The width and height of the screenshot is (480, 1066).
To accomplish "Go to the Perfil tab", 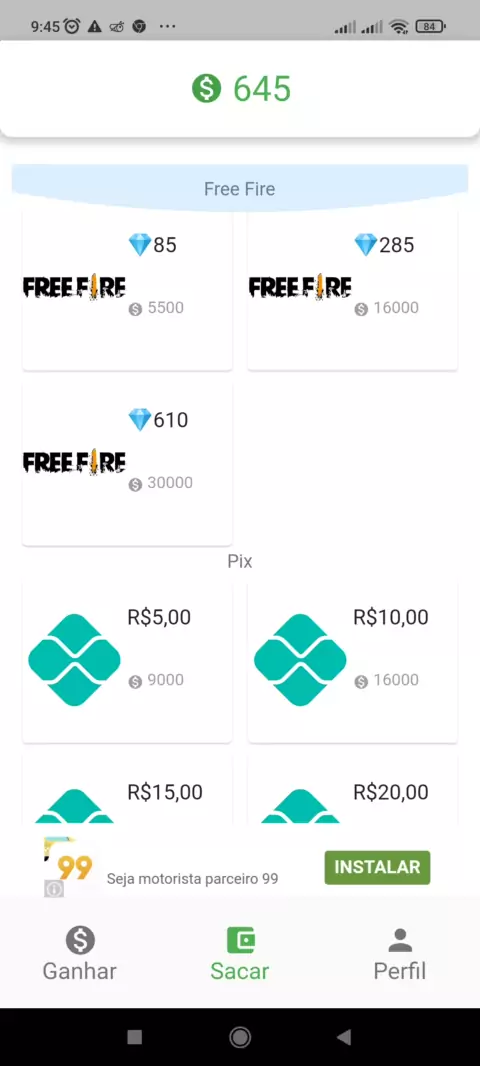I will pos(400,955).
